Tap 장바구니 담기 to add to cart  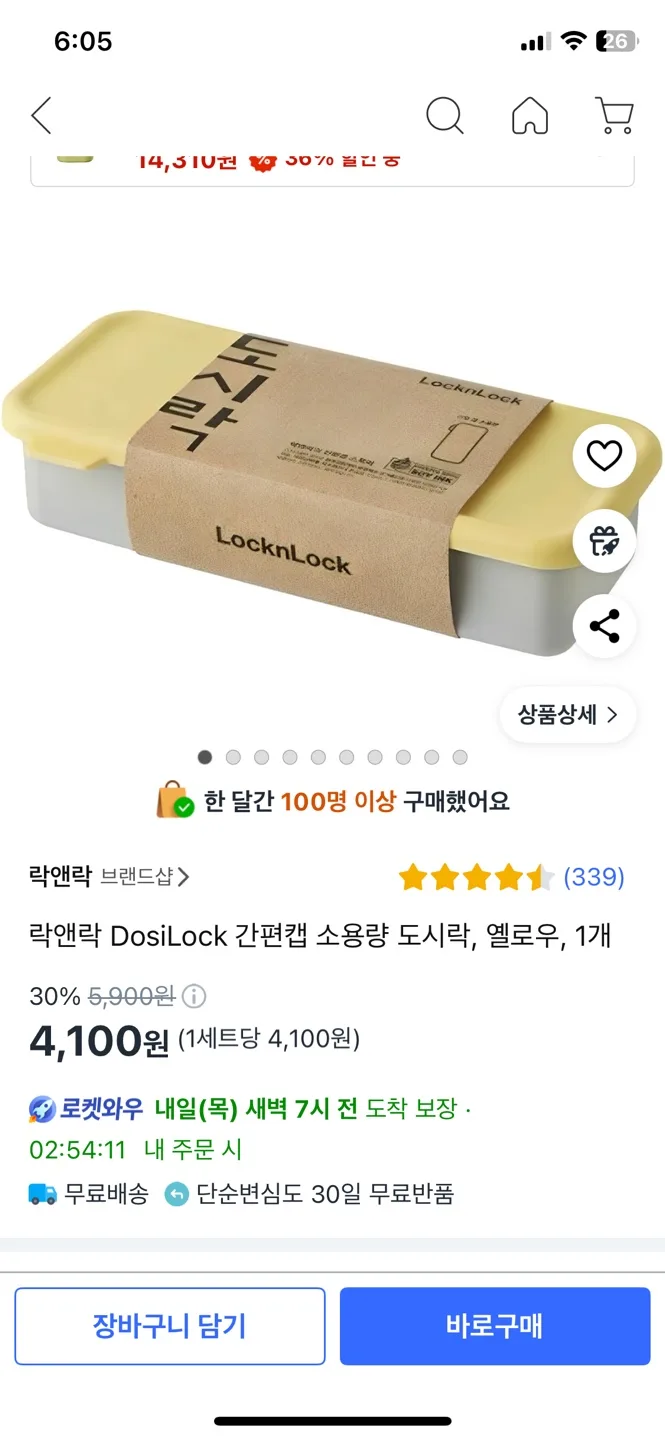170,1326
